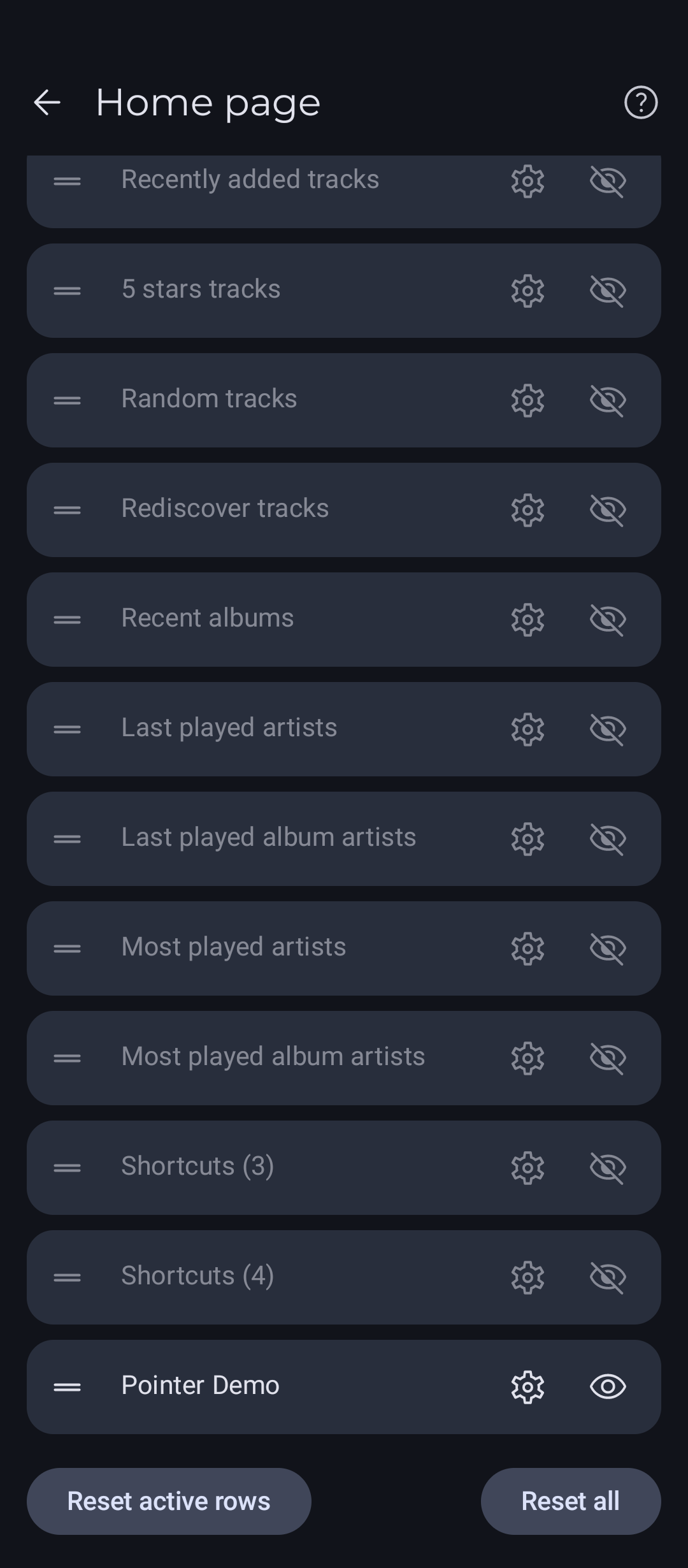Open the help question mark icon
The image size is (688, 1568).
coord(640,103)
